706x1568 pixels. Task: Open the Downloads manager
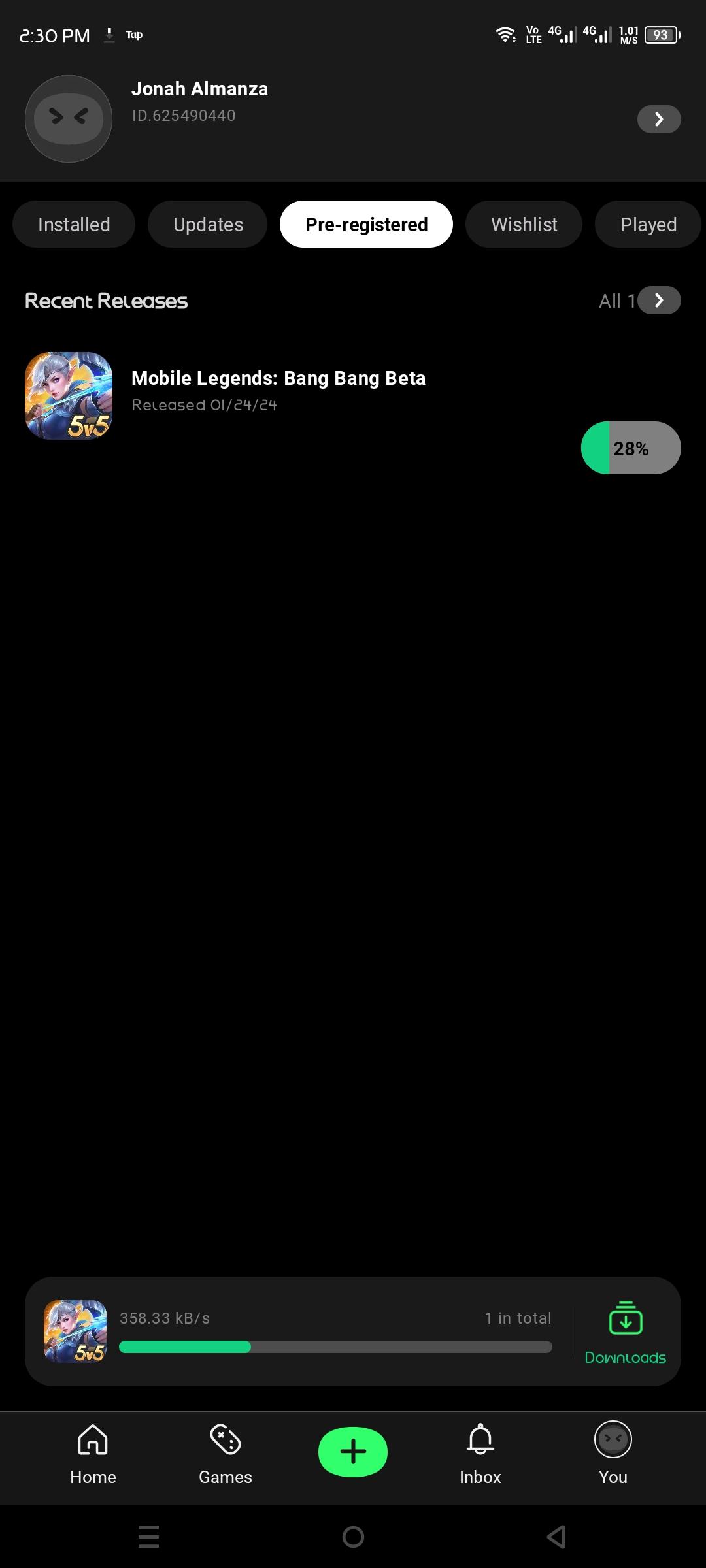click(x=625, y=1332)
